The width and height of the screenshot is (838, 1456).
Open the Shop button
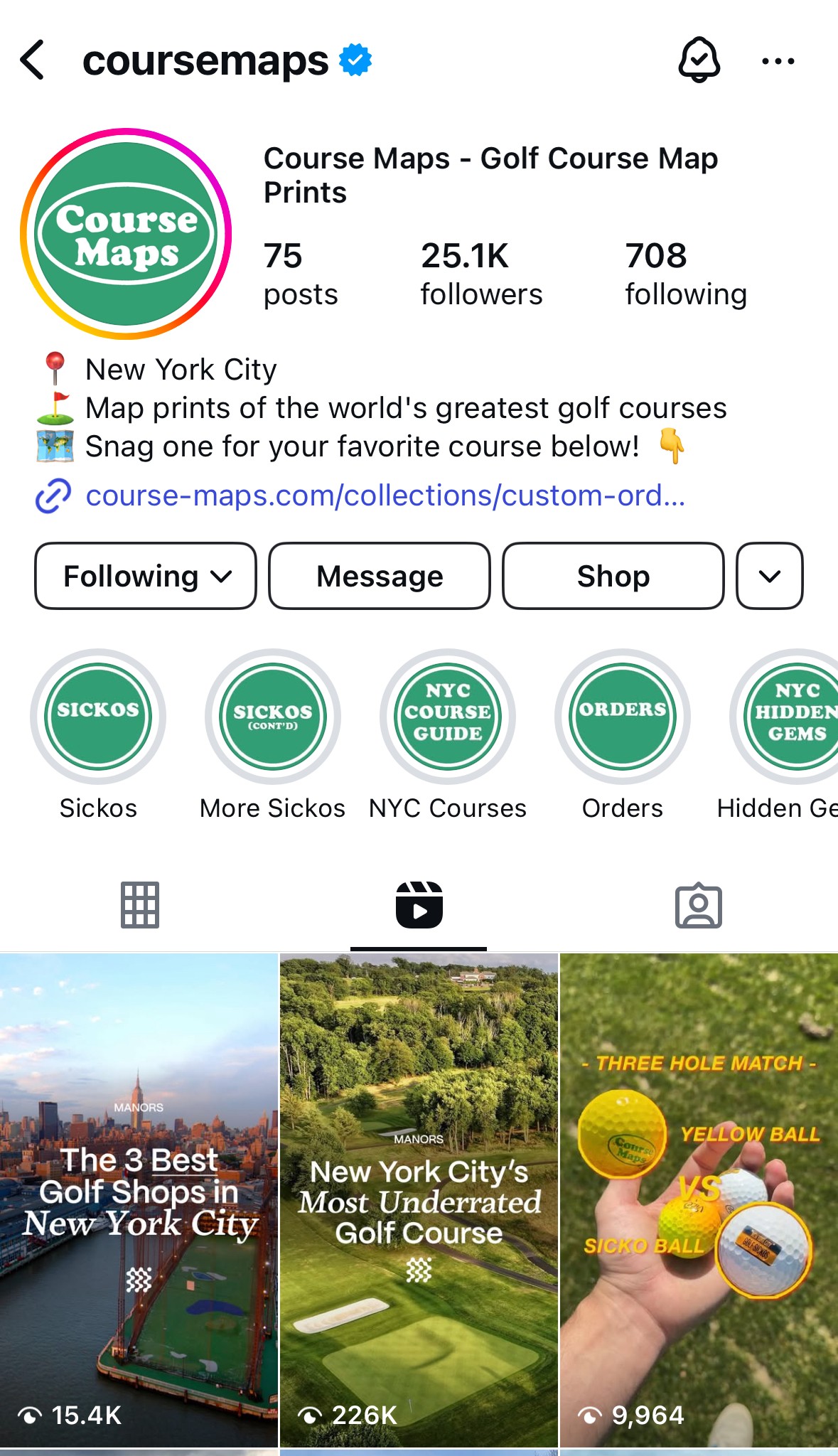tap(613, 576)
